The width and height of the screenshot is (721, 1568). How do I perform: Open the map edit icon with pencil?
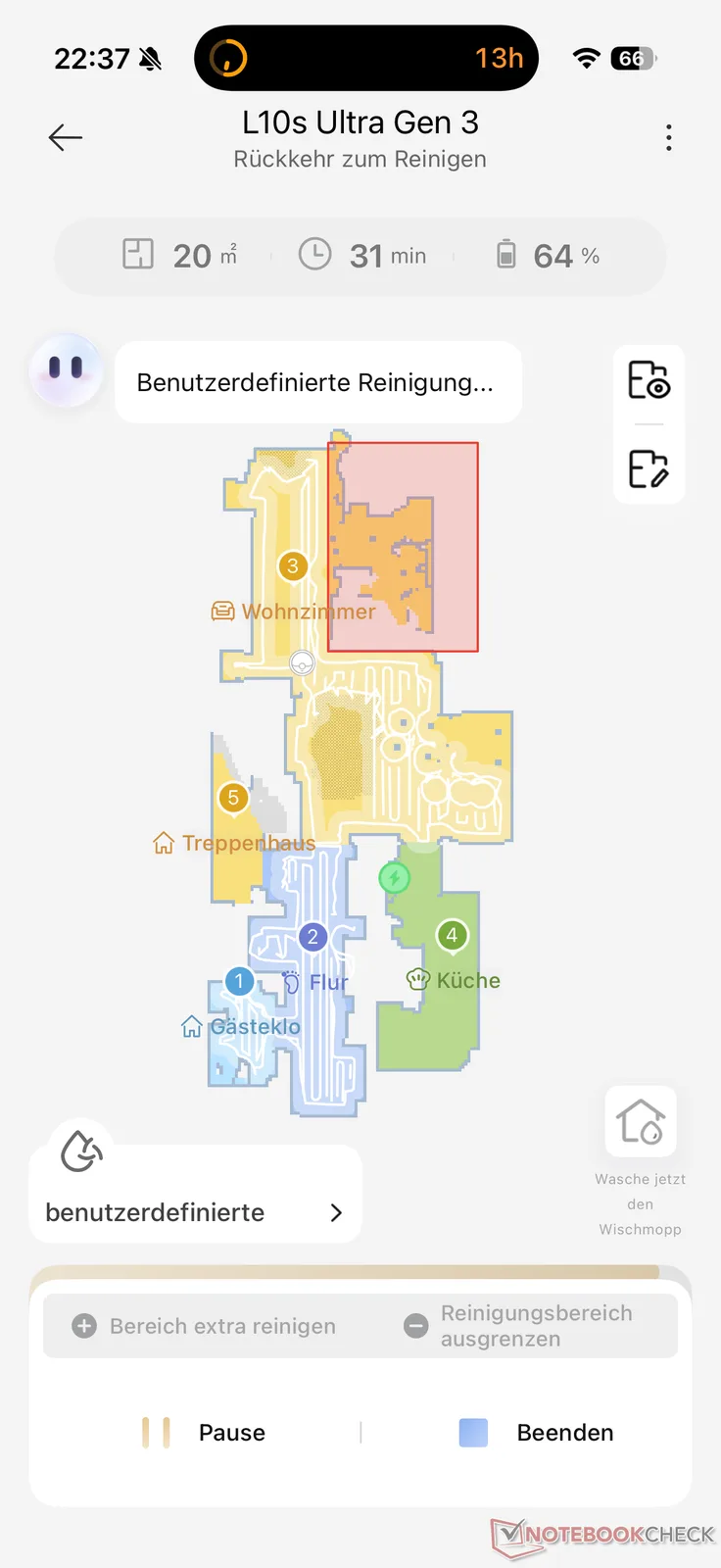649,468
